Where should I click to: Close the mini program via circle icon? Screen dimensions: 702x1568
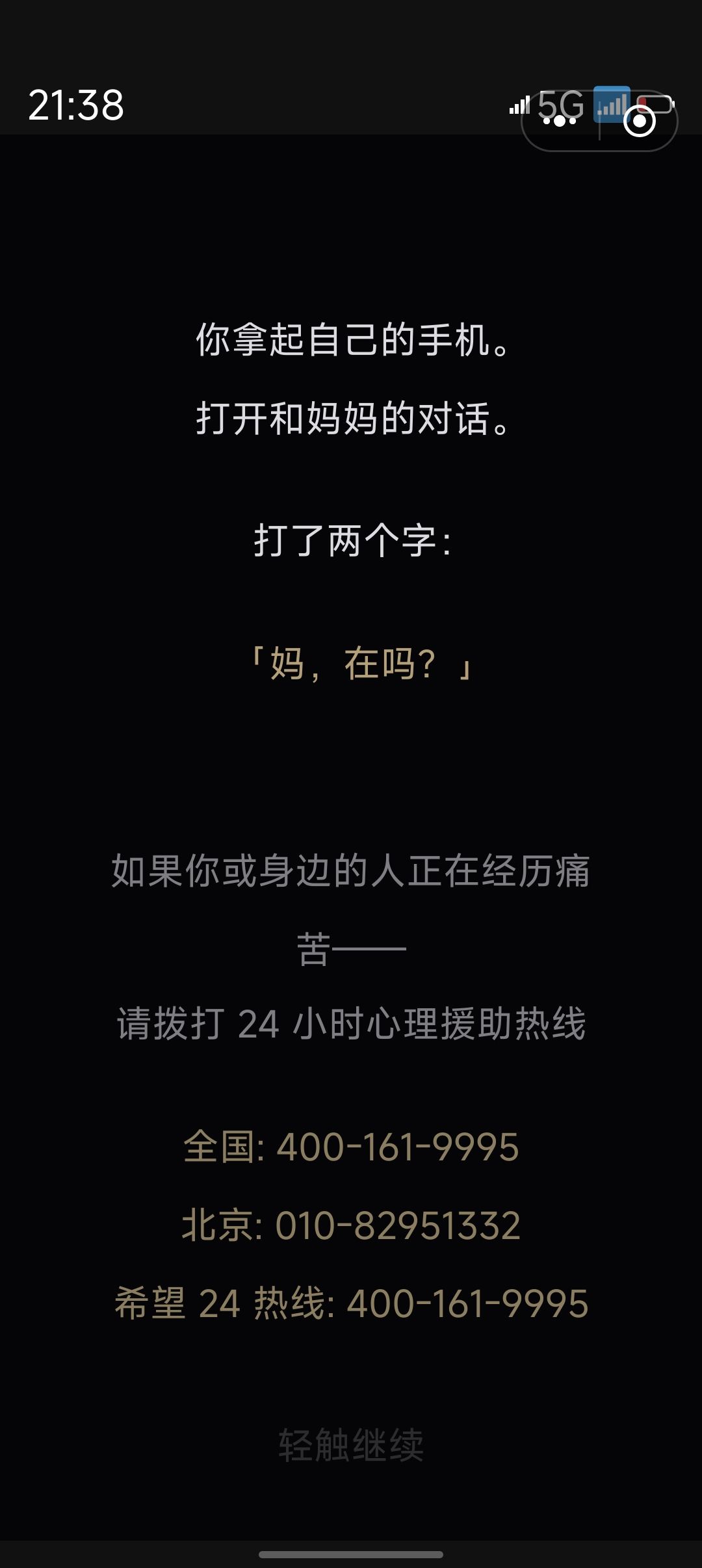[x=640, y=121]
